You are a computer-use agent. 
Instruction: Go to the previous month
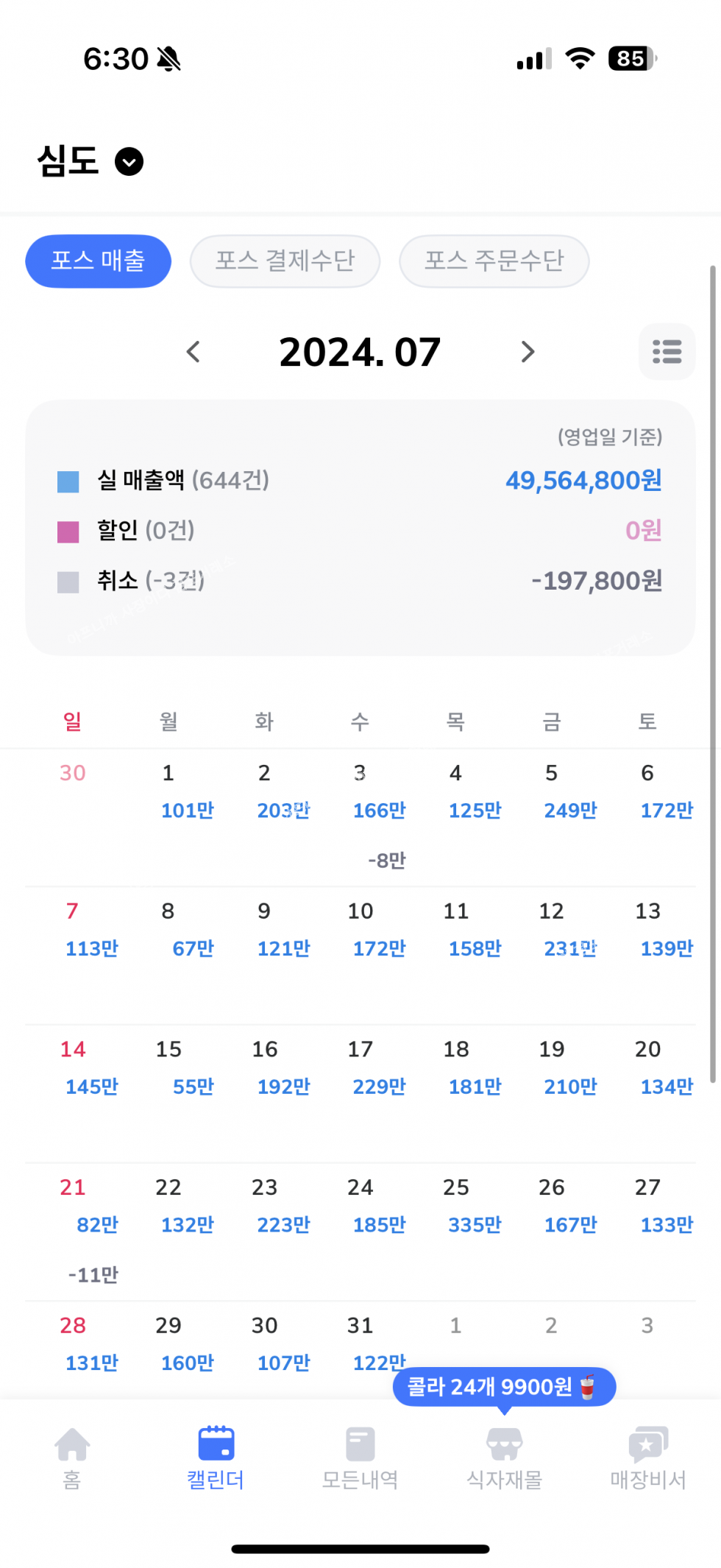pos(193,352)
